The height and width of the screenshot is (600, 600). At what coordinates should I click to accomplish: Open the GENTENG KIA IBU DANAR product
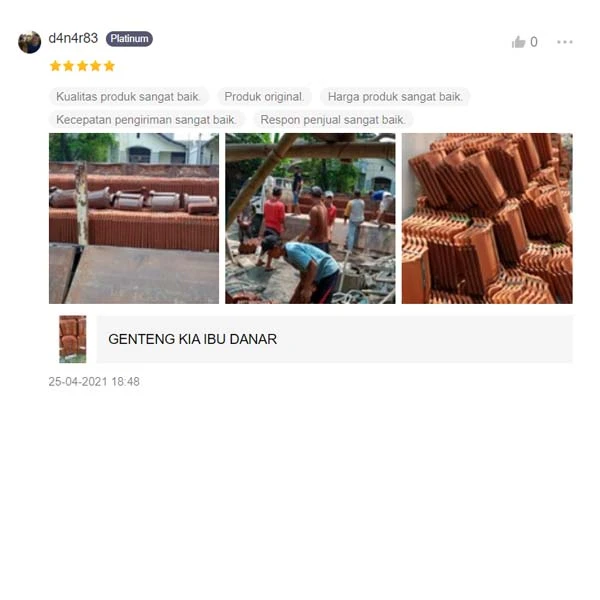(193, 339)
